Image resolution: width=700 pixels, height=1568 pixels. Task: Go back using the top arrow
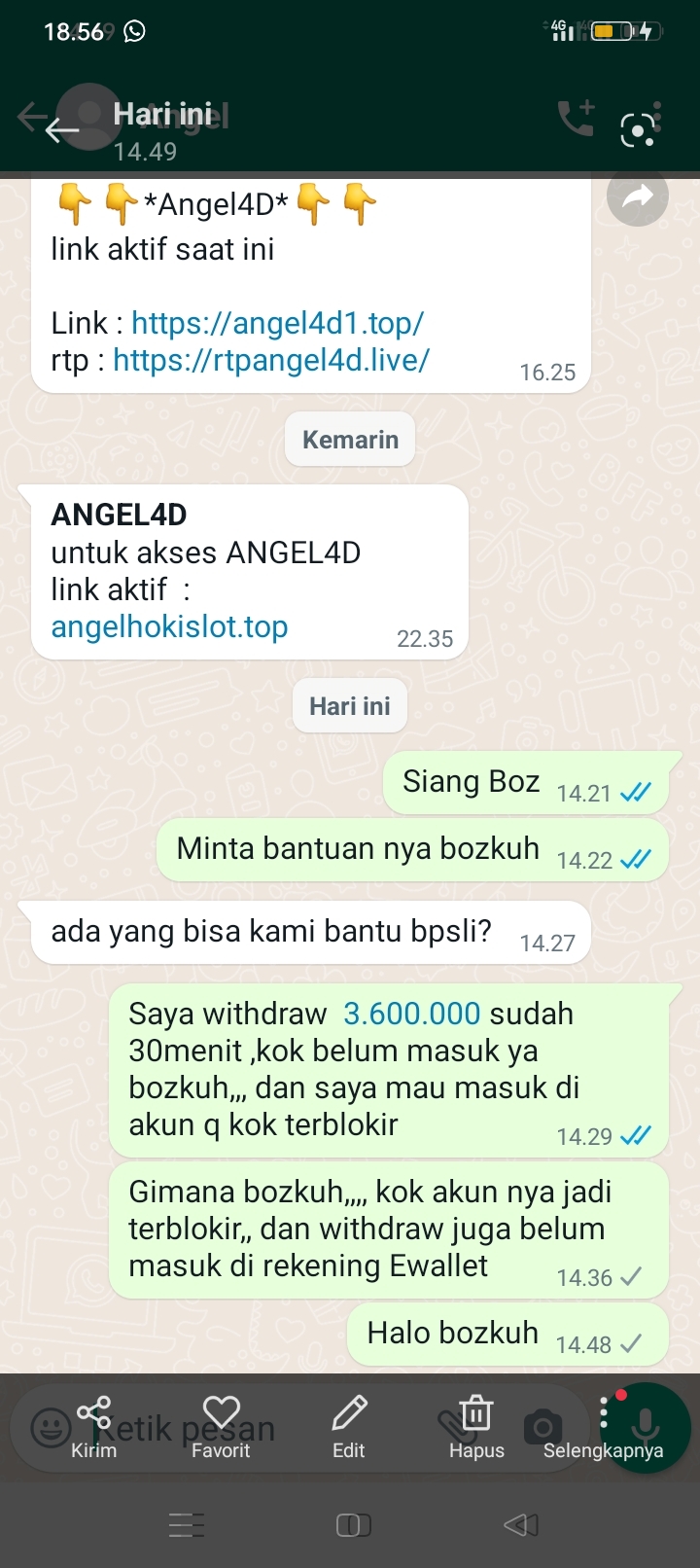[60, 129]
